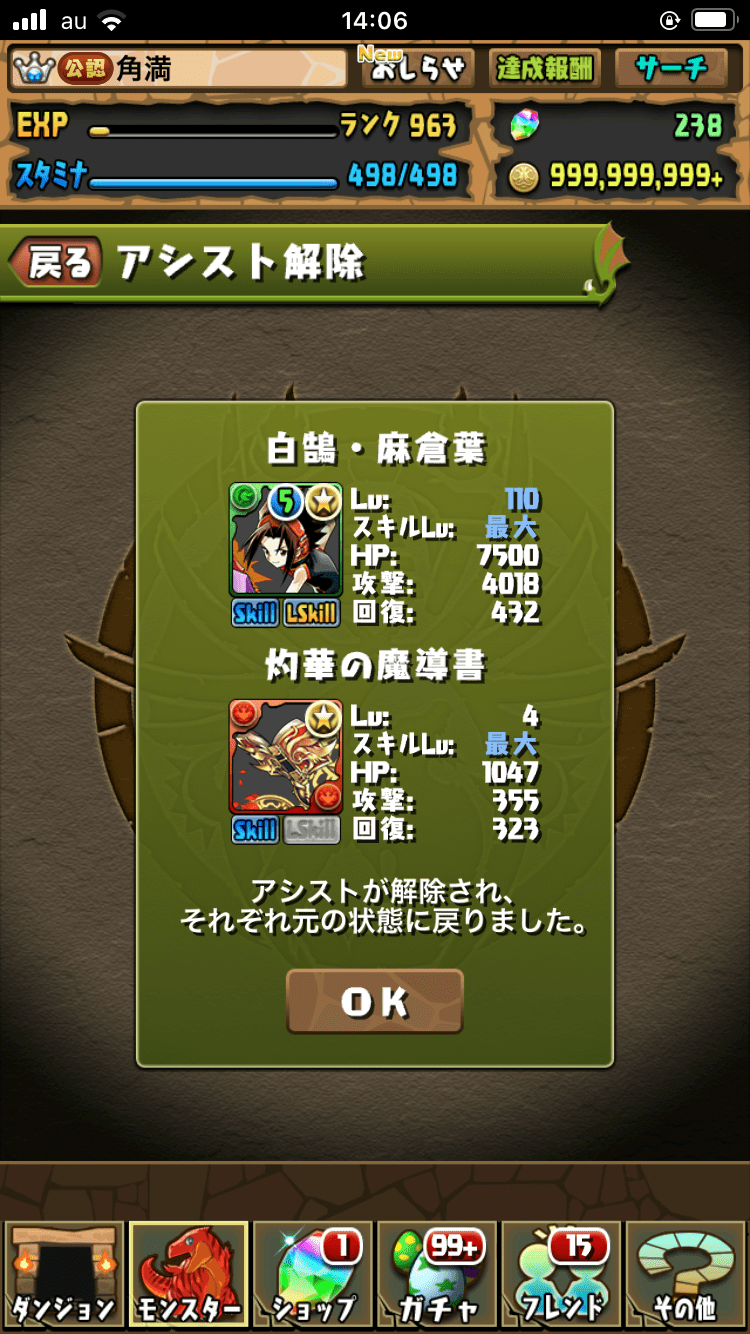750x1334 pixels.
Task: Open 達成報酬 achievement rewards
Action: [544, 68]
